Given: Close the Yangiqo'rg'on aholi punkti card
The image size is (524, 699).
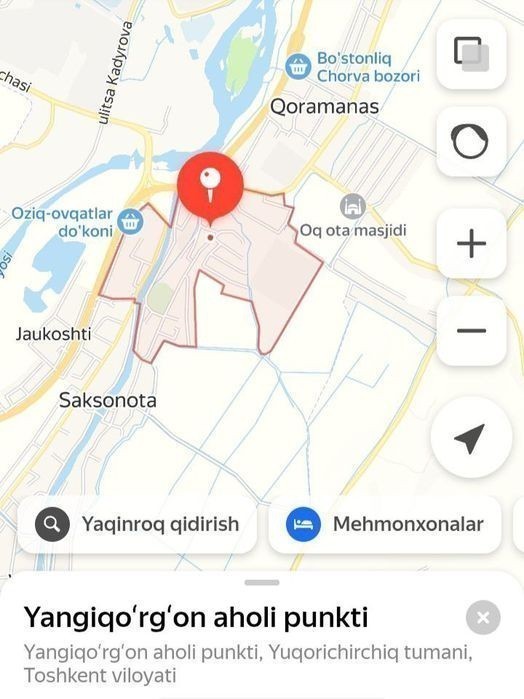Looking at the screenshot, I should [483, 617].
